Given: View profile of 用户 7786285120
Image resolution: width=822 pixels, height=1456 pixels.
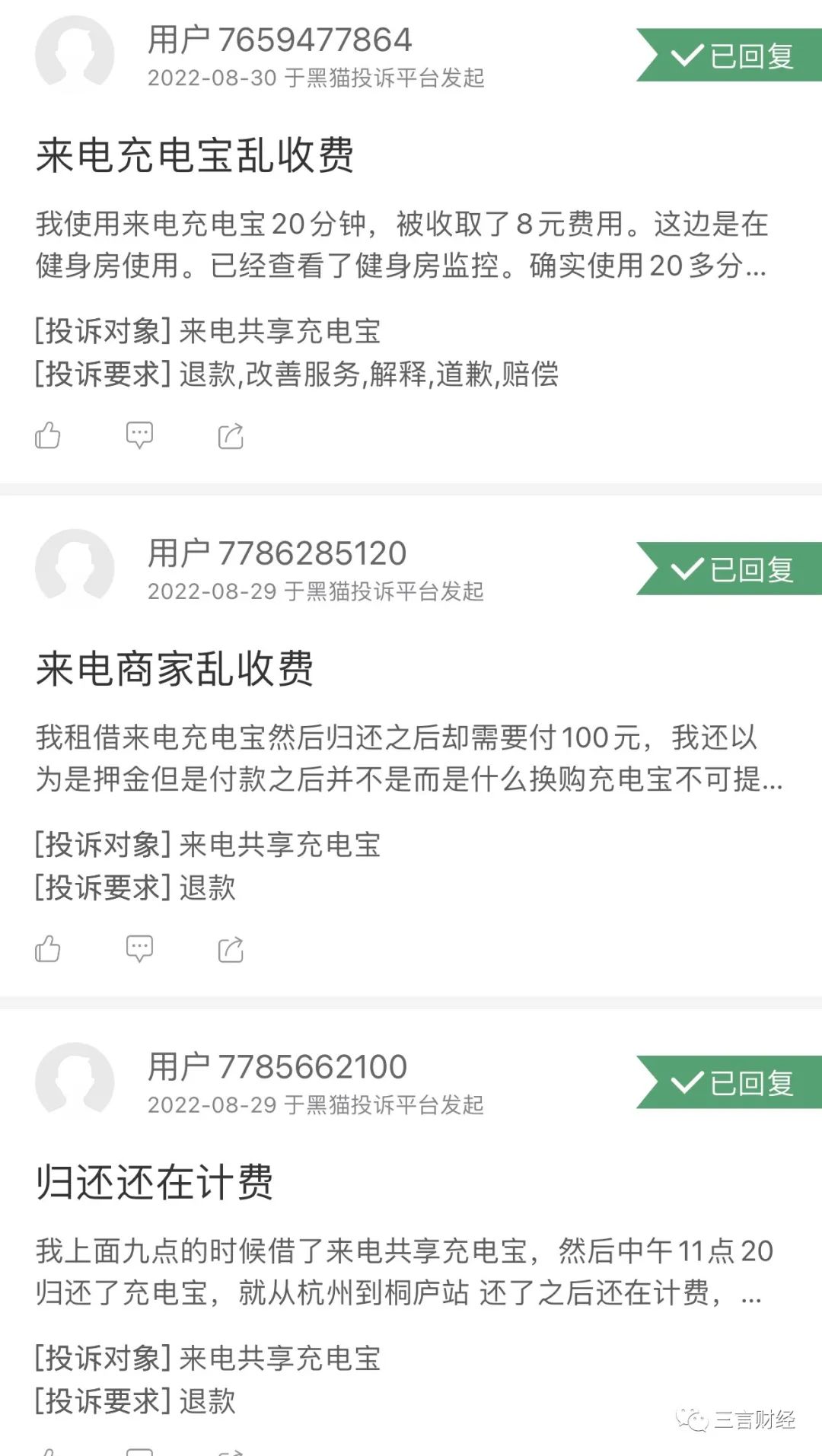Looking at the screenshot, I should point(75,568).
